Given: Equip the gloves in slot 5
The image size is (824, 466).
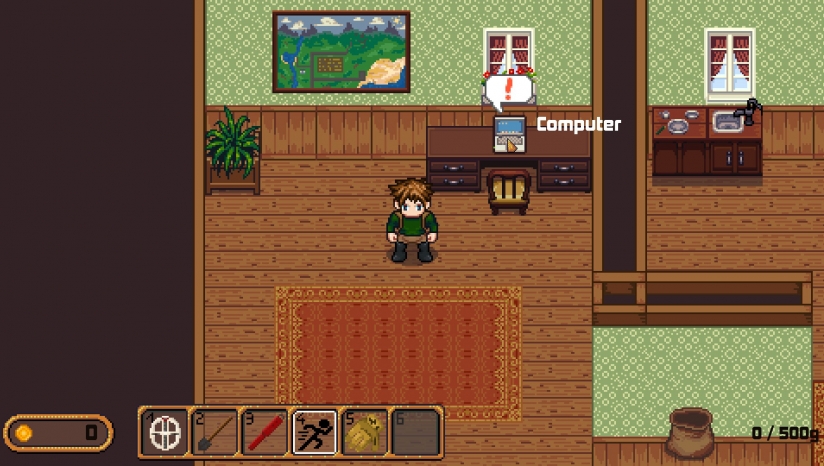Looking at the screenshot, I should click(x=366, y=432).
